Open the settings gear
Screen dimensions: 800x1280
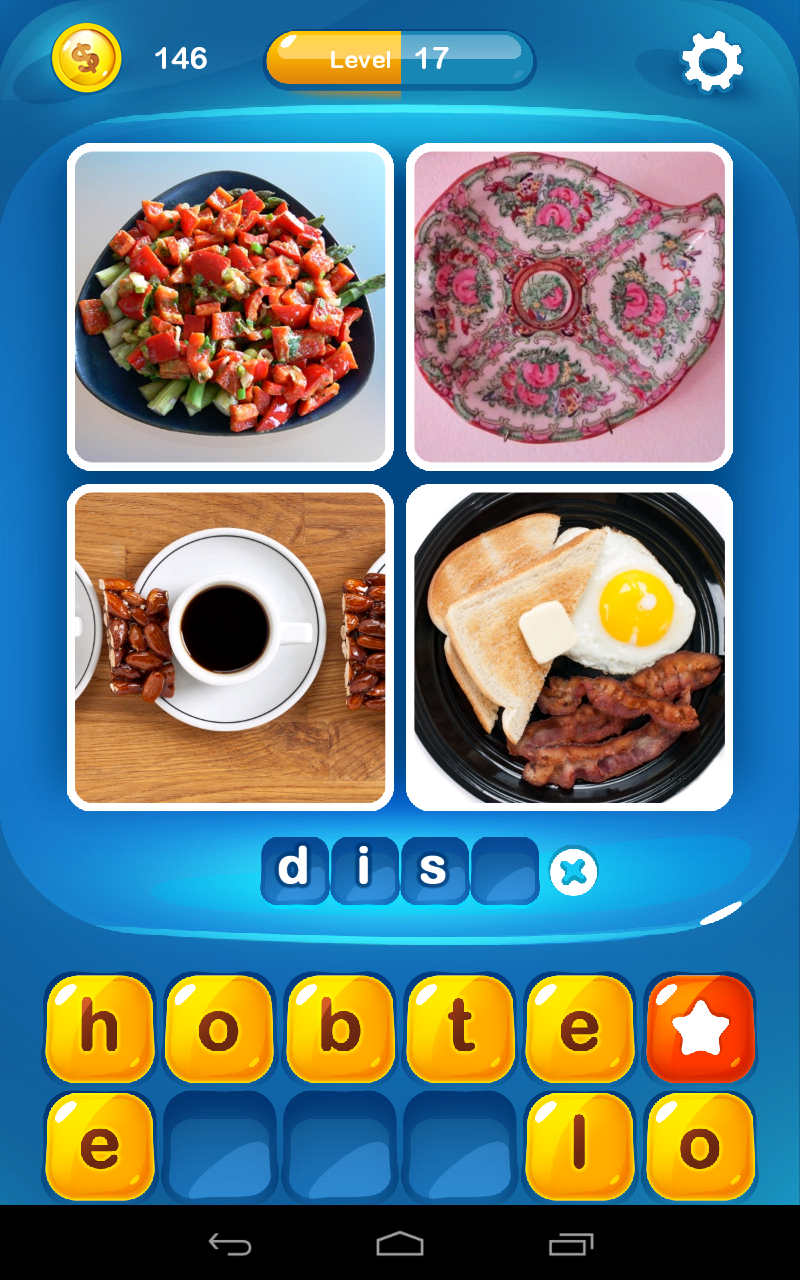pyautogui.click(x=711, y=62)
